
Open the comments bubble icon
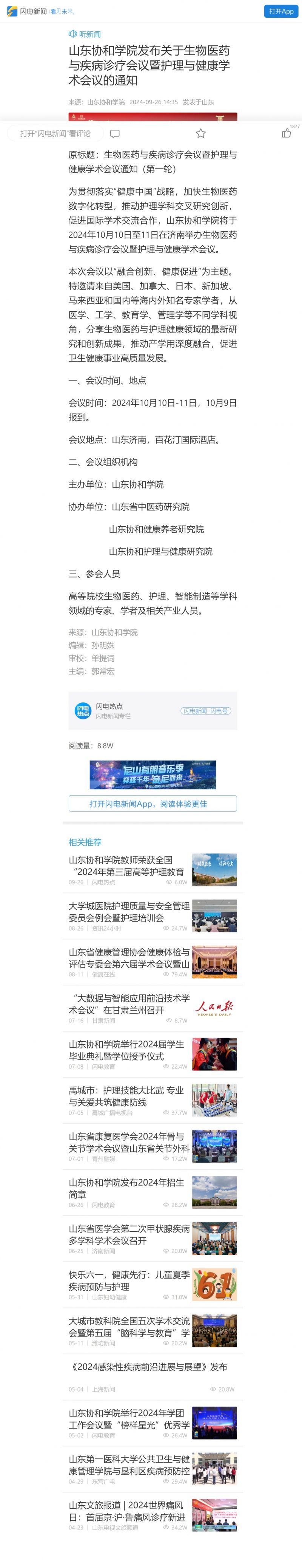[x=115, y=134]
